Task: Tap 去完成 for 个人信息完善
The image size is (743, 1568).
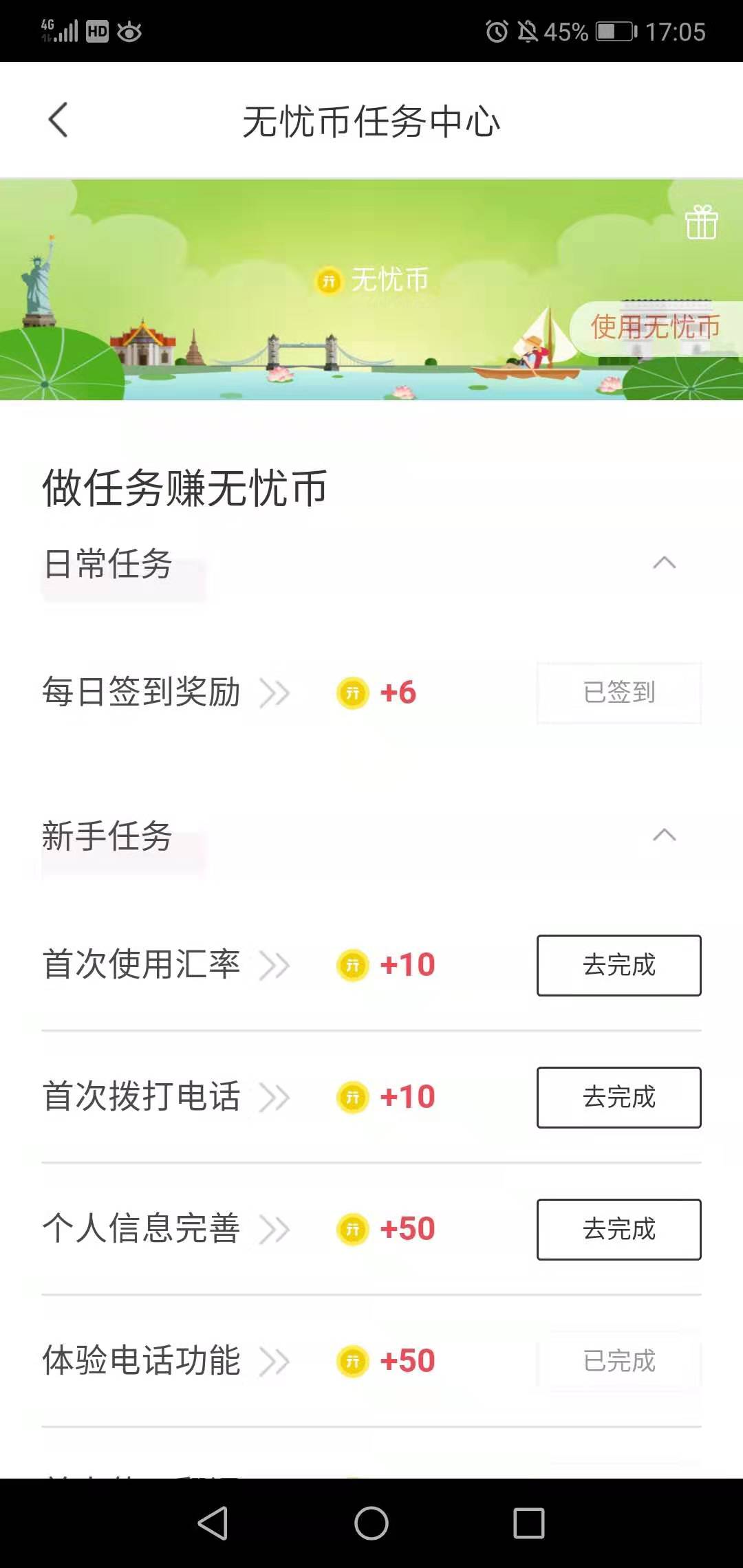Action: coord(618,1229)
